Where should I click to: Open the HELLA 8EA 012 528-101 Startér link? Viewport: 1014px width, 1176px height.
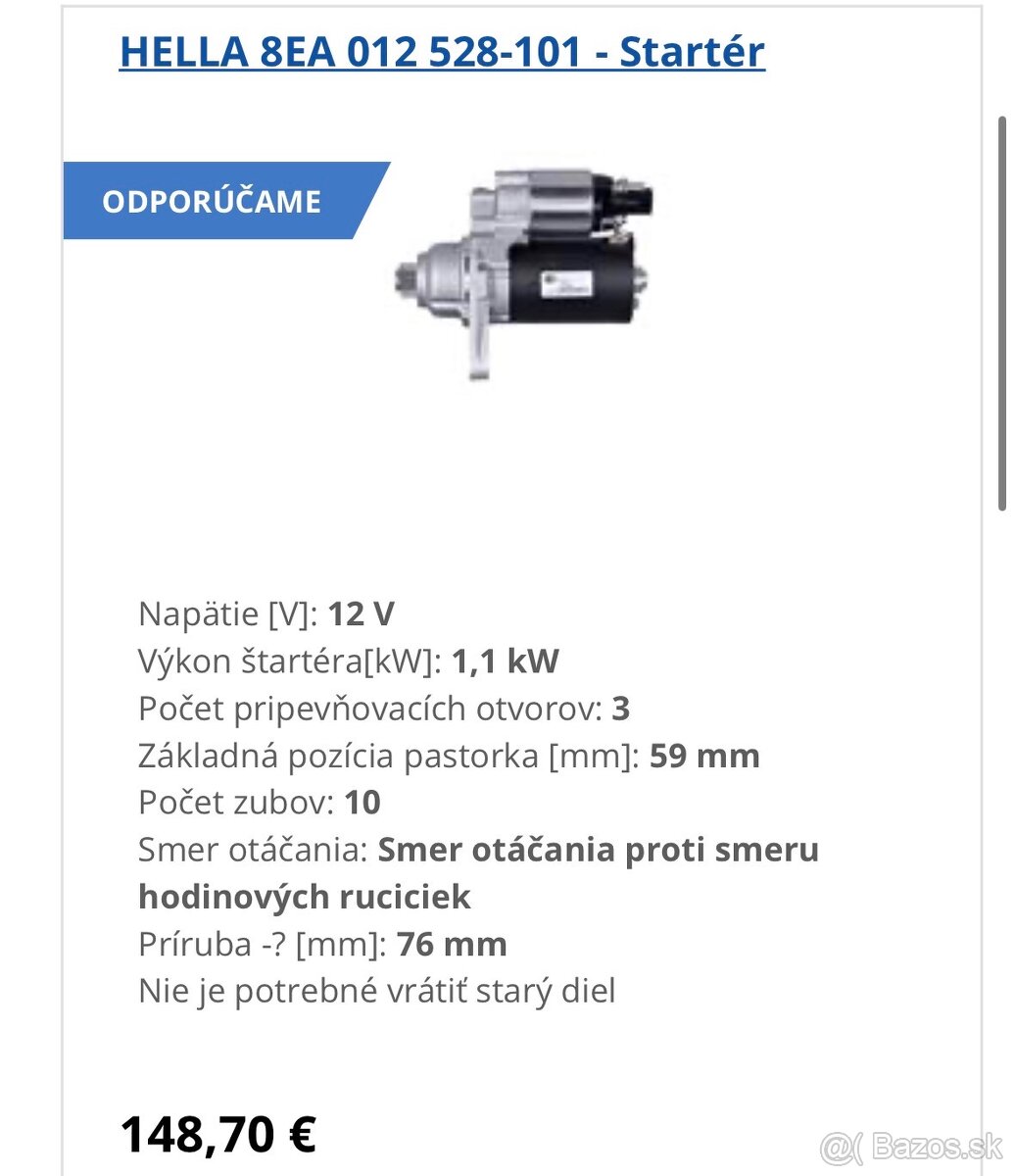442,52
